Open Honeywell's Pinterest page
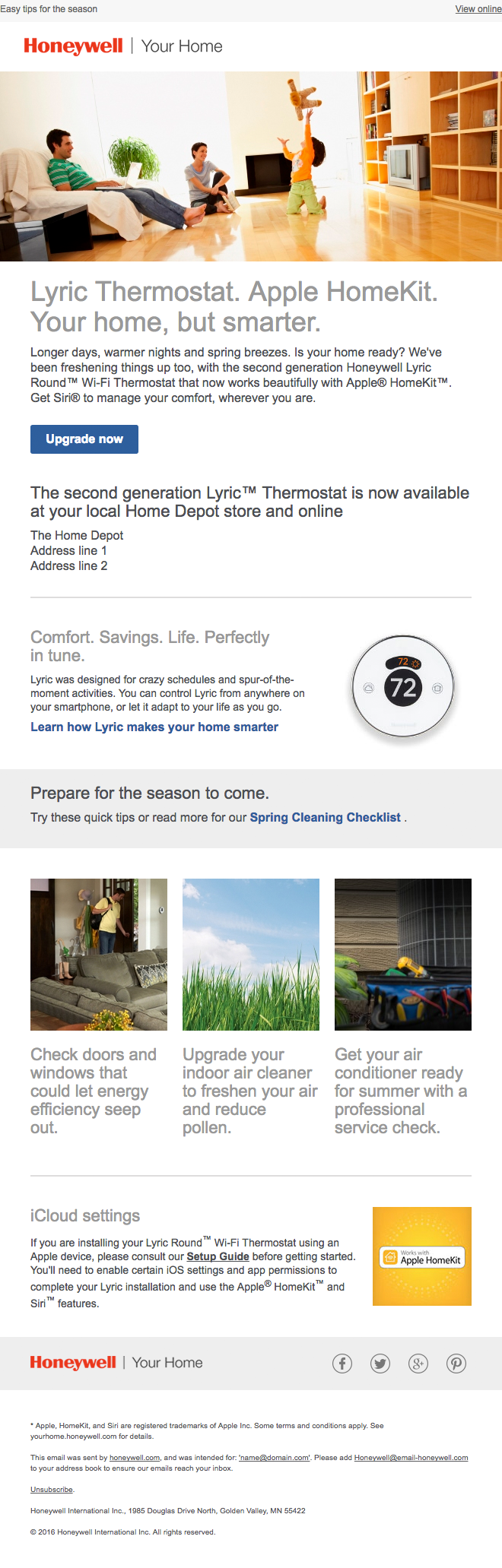 456,1364
